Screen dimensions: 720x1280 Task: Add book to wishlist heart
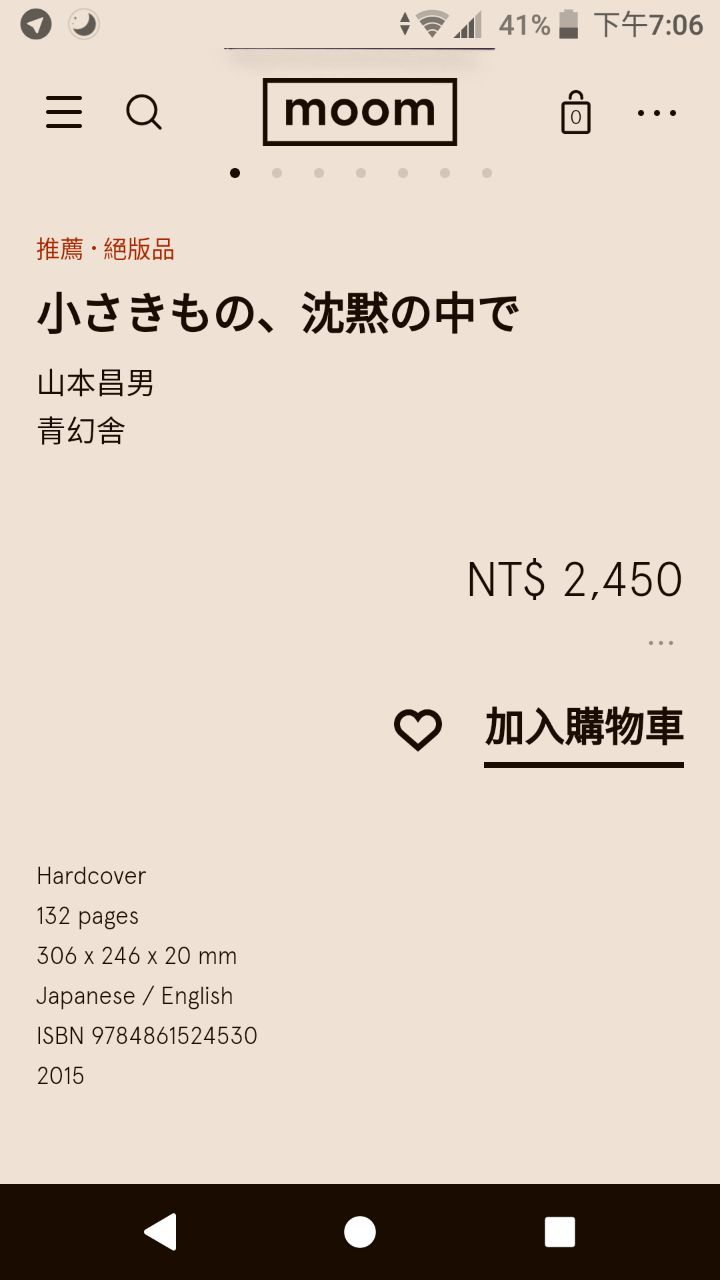click(x=418, y=729)
